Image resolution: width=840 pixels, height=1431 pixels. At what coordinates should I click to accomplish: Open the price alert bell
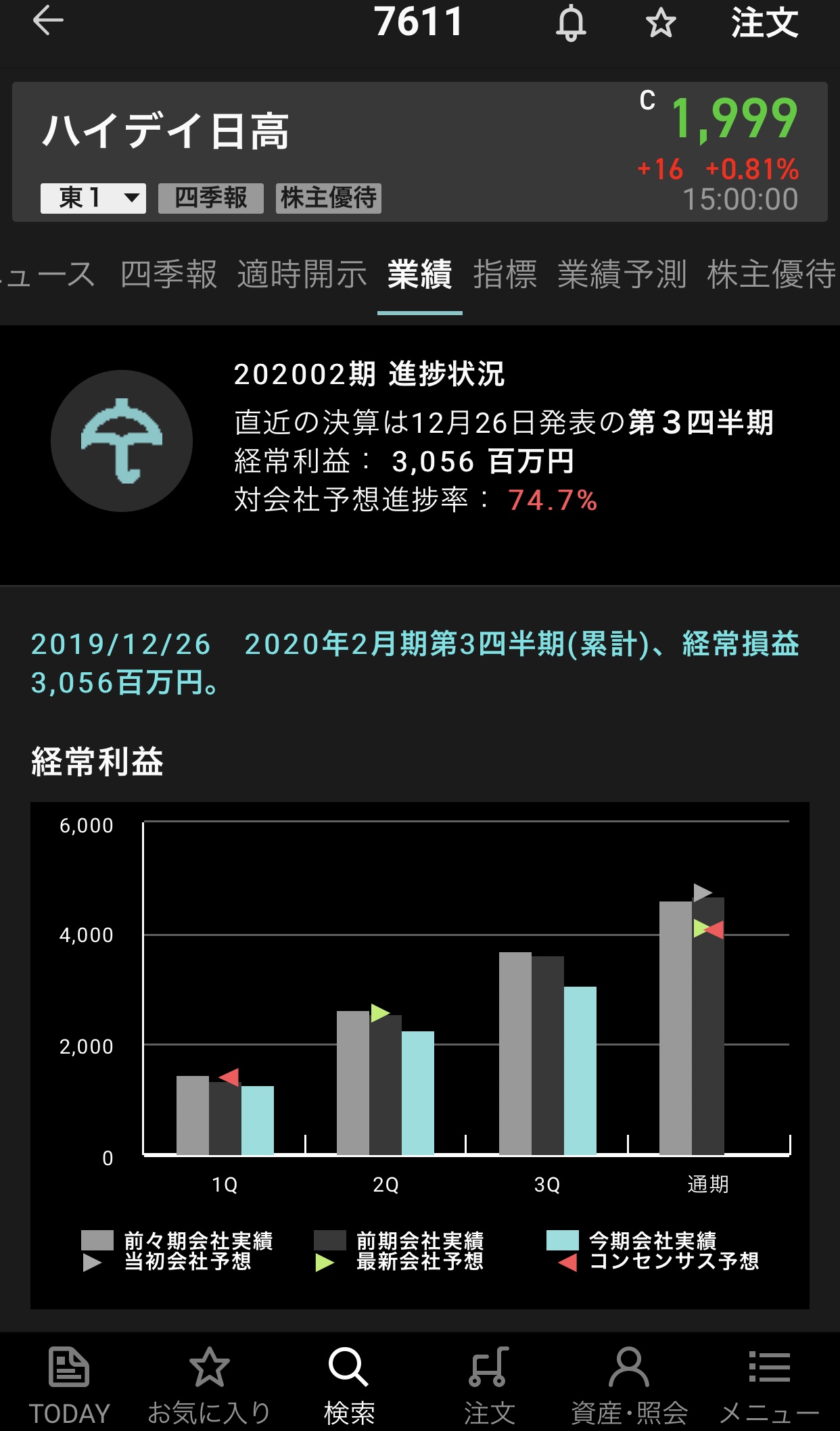click(571, 24)
